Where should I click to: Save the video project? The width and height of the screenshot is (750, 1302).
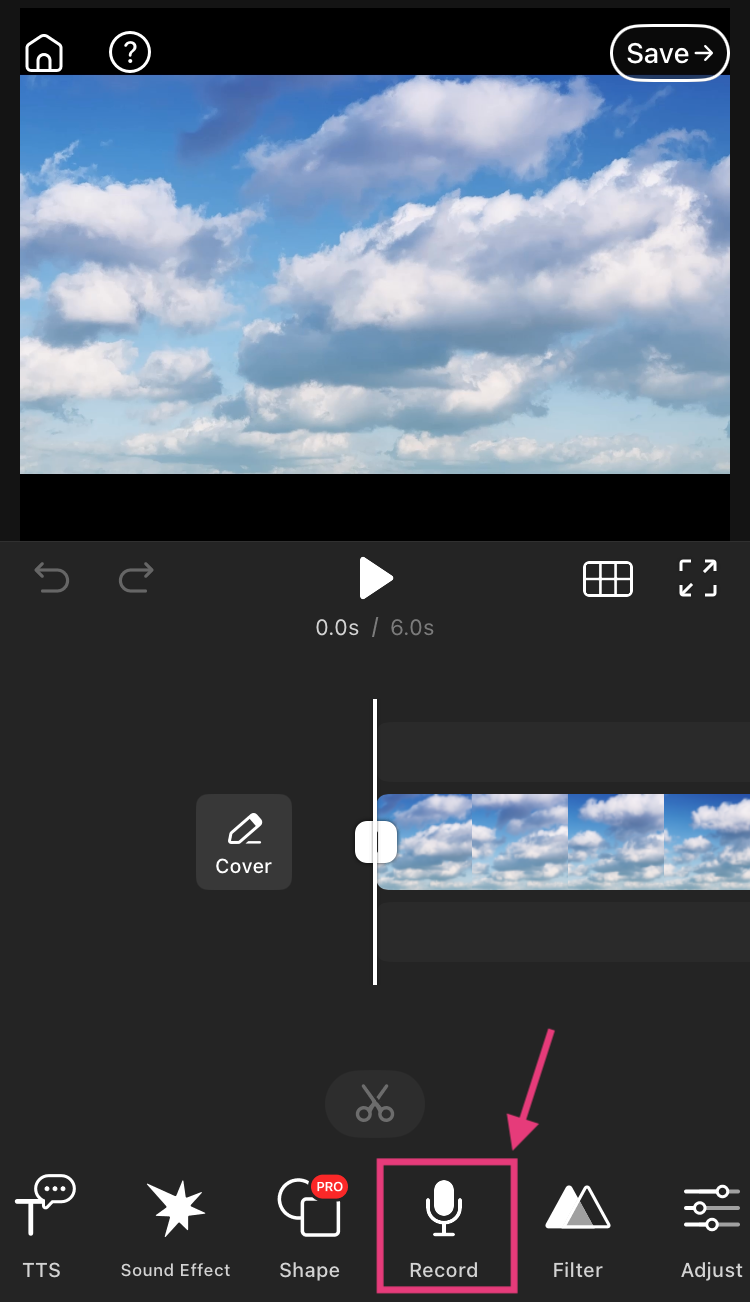[x=669, y=53]
